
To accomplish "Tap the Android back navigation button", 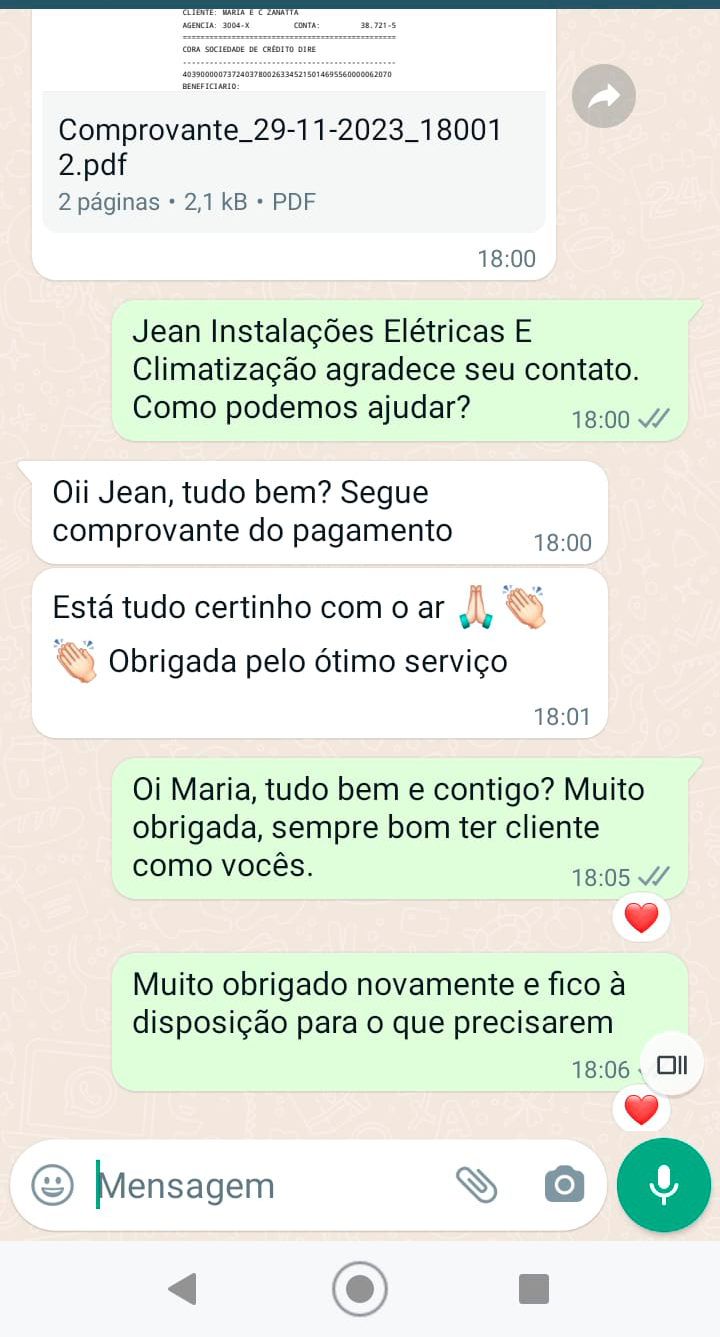I will click(x=182, y=1289).
